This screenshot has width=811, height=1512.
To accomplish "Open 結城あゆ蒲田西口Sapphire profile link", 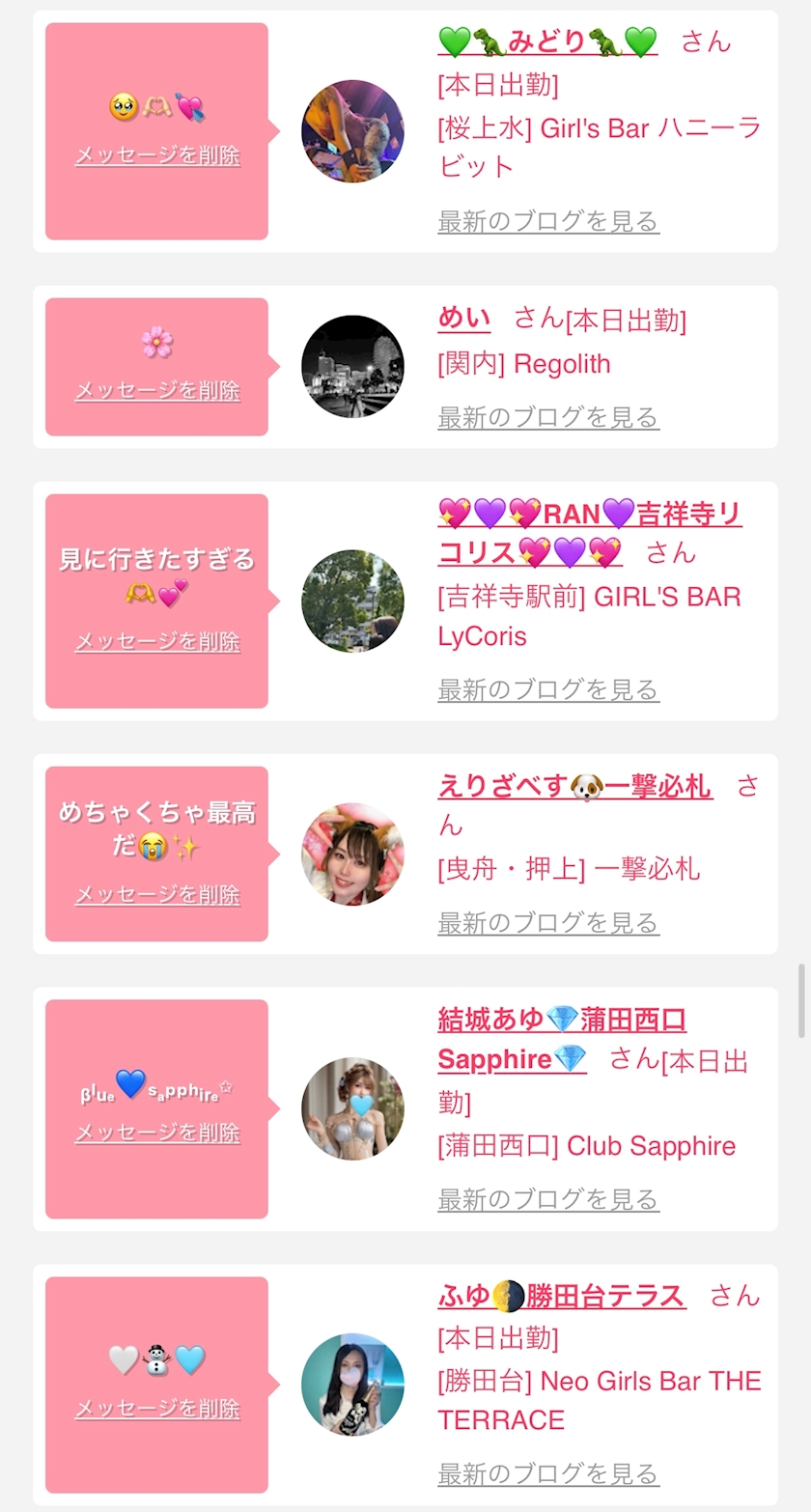I will click(x=562, y=1040).
